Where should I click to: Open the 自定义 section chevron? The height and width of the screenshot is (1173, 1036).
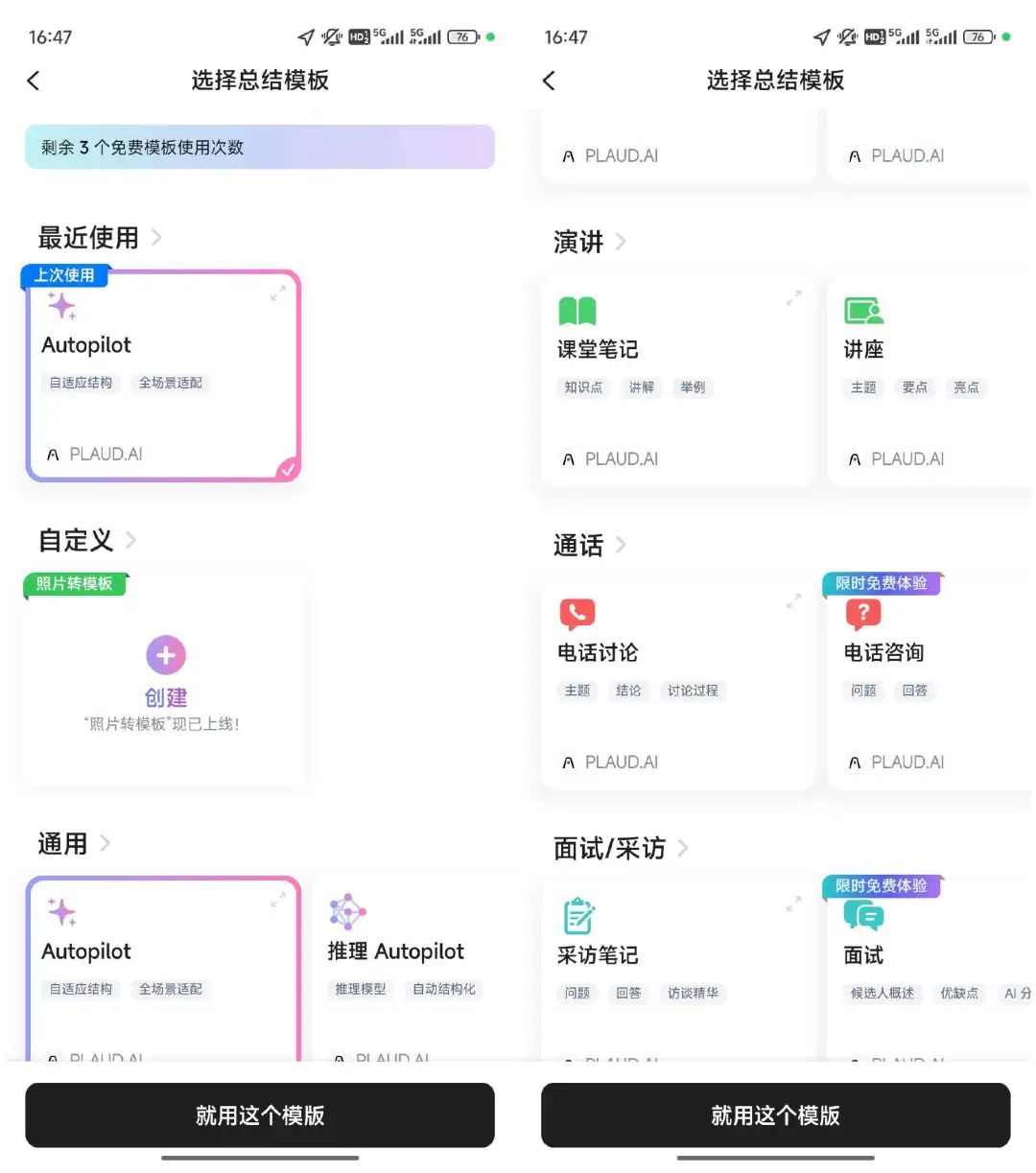(130, 540)
